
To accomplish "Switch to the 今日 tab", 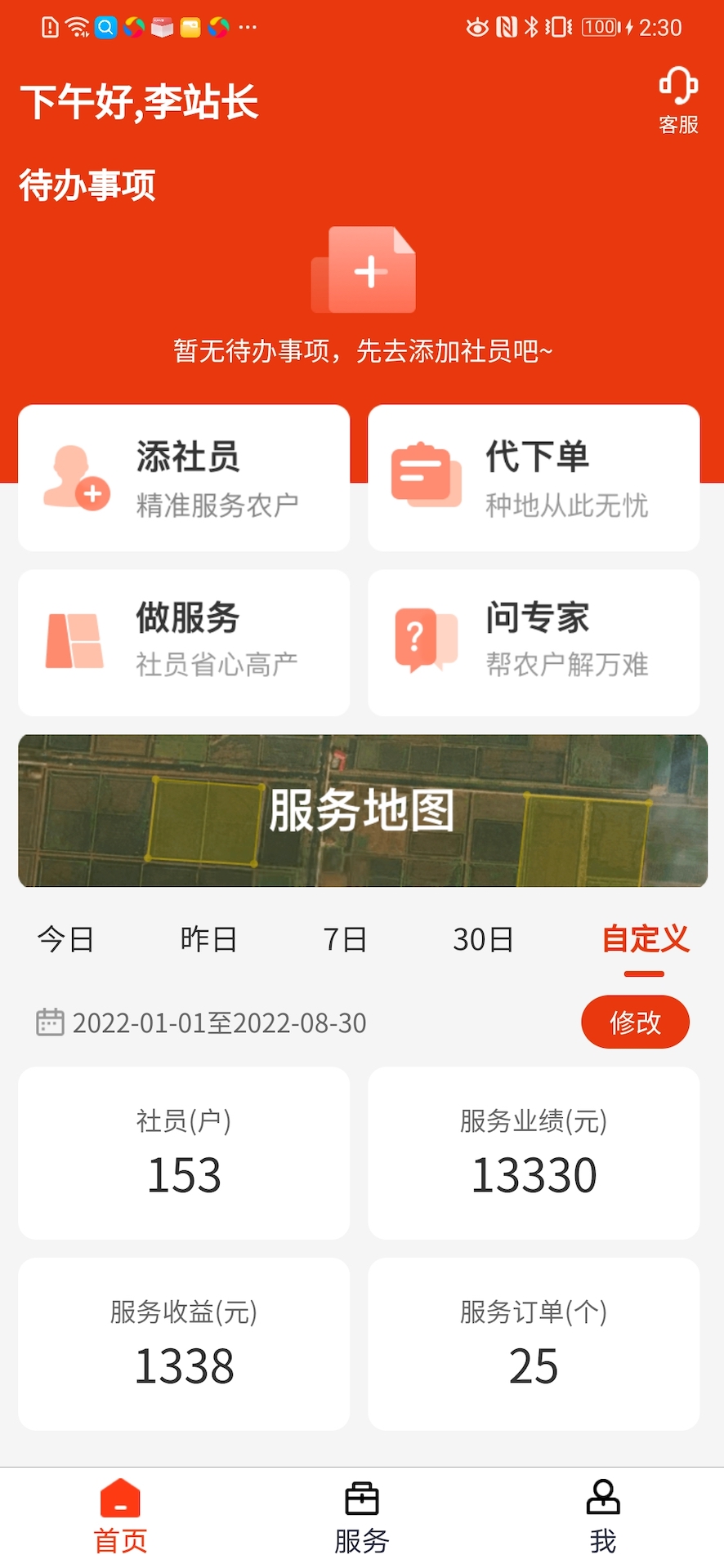I will [x=65, y=939].
